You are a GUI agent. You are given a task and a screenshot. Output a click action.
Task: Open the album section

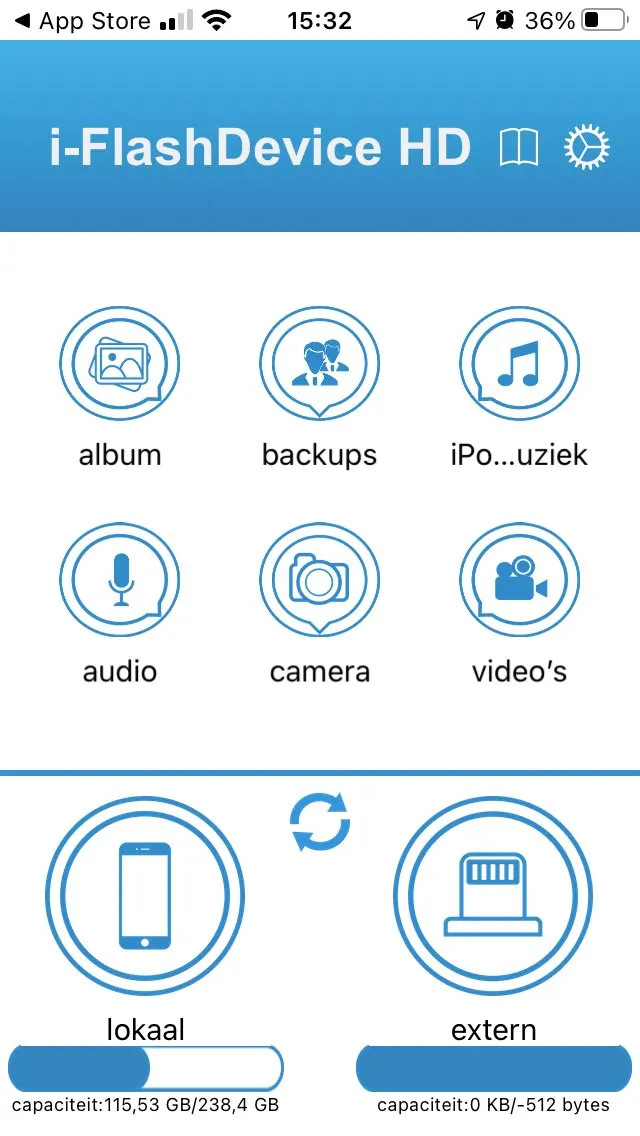tap(120, 366)
